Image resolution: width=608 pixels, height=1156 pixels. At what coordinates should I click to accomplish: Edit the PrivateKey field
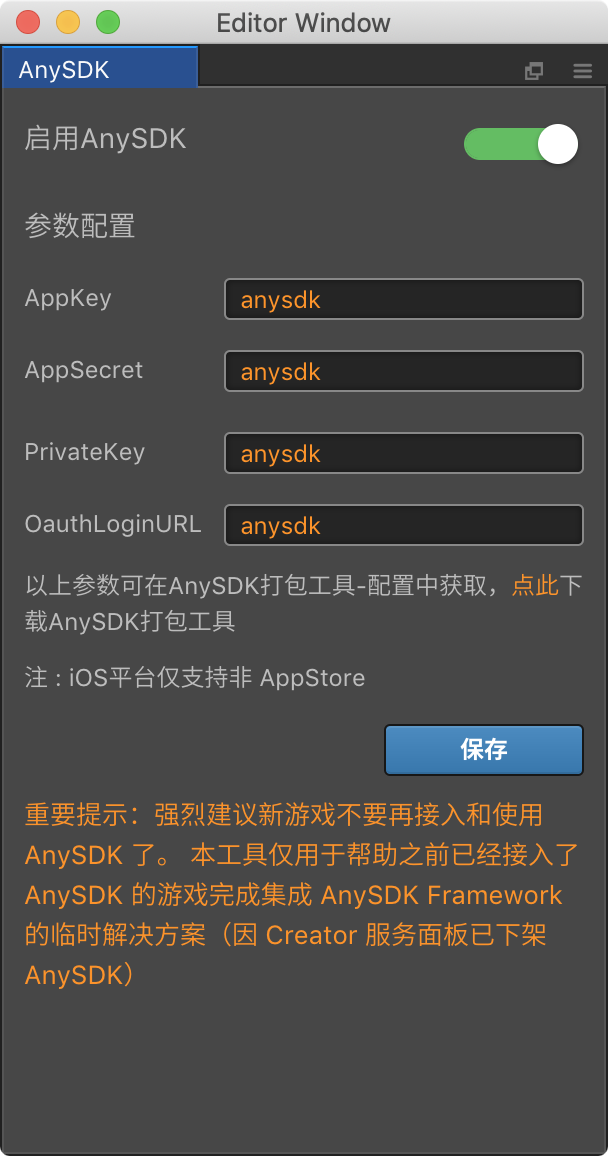click(x=403, y=453)
